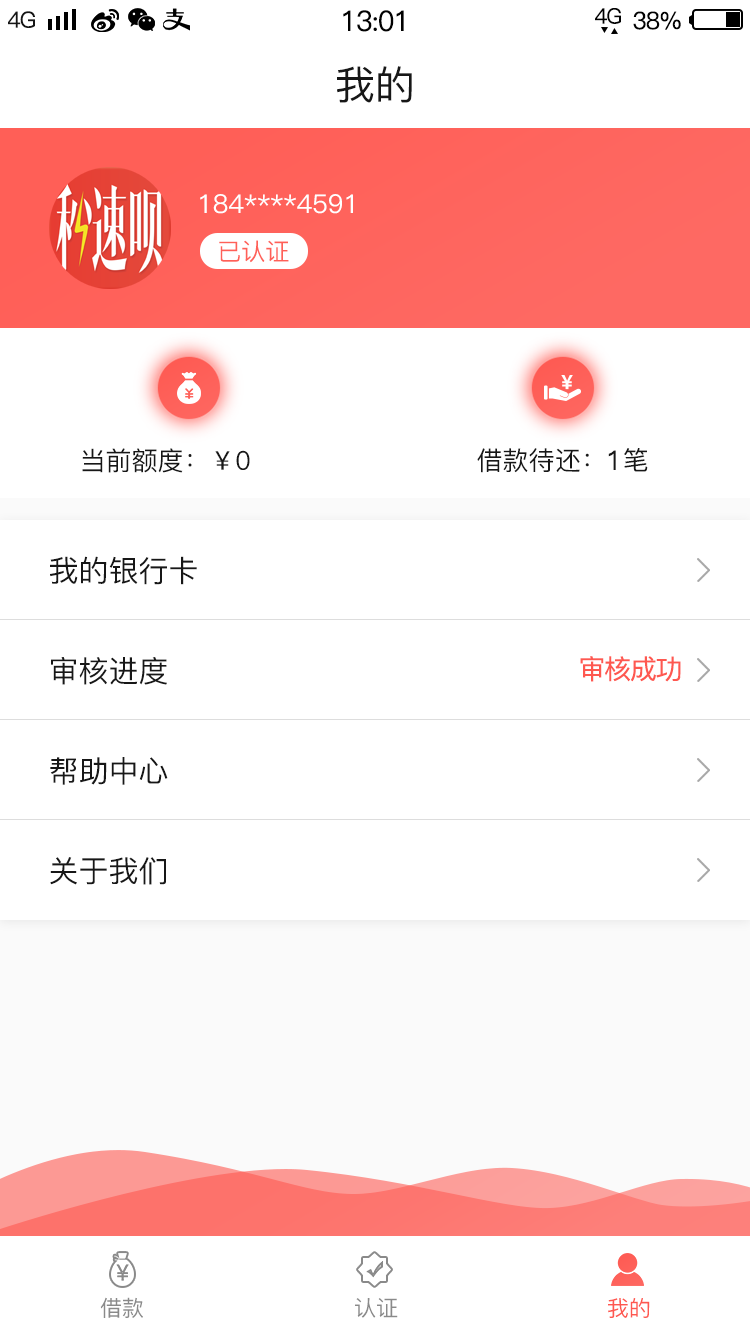750x1334 pixels.
Task: Open 关于我们 about page
Action: tap(375, 870)
